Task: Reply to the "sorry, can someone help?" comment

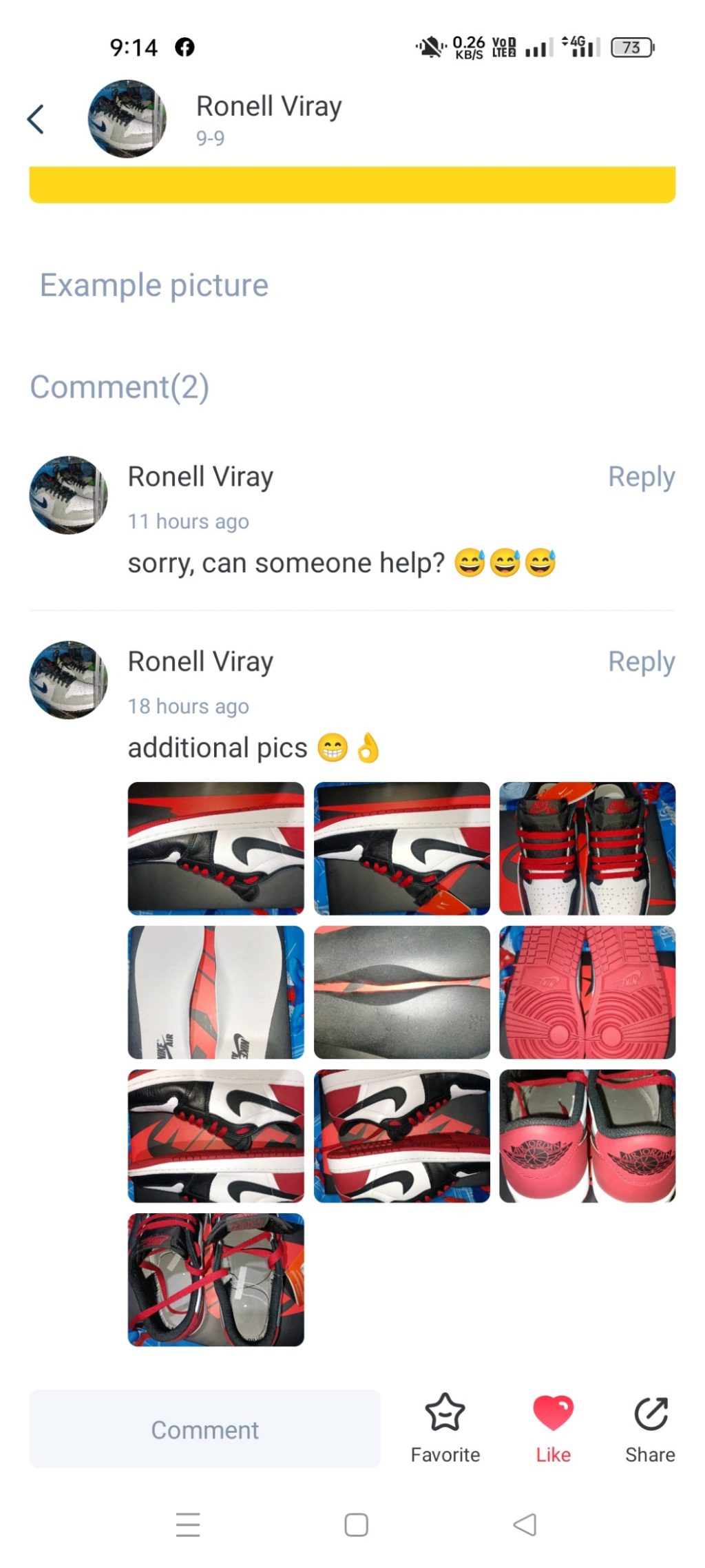Action: pos(641,477)
